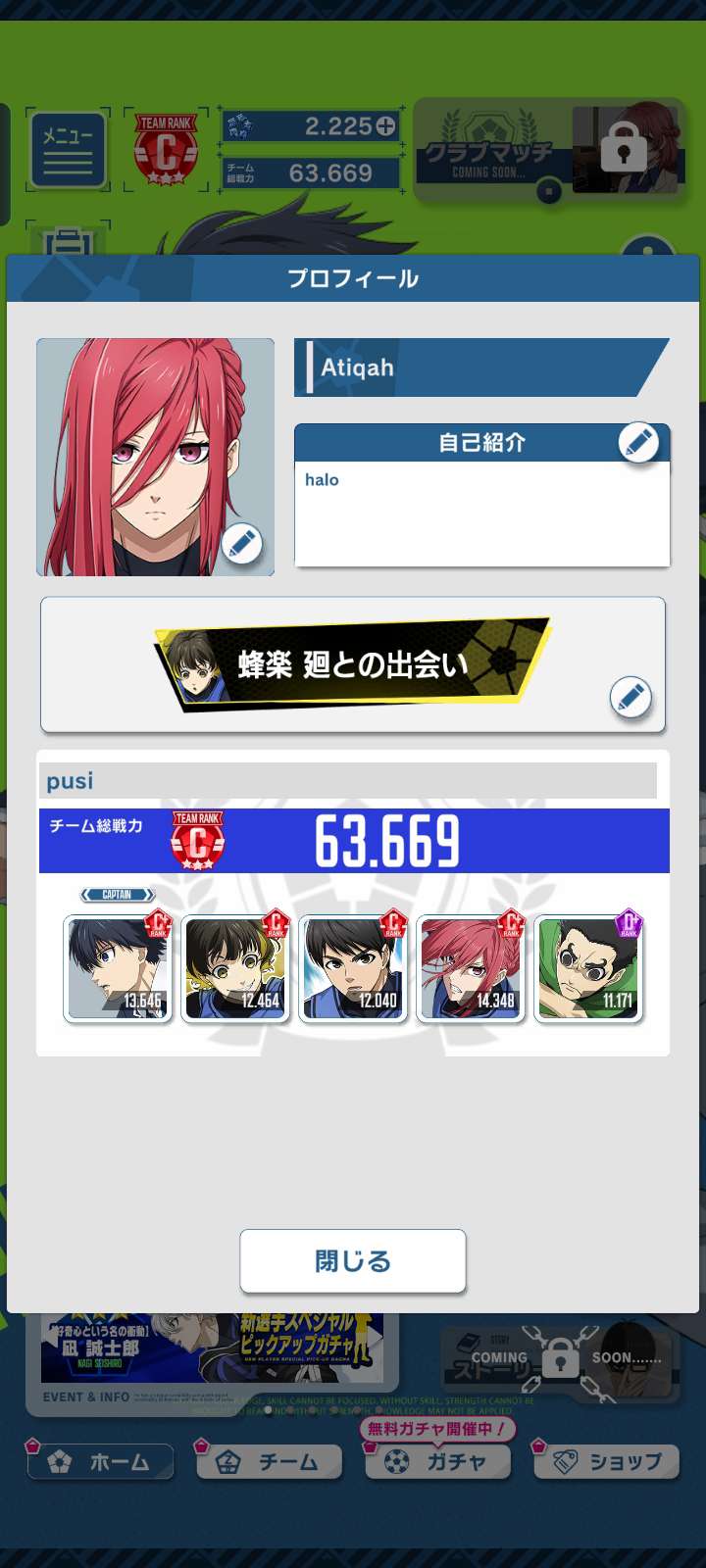View the D-rank player card 11.171

(588, 969)
